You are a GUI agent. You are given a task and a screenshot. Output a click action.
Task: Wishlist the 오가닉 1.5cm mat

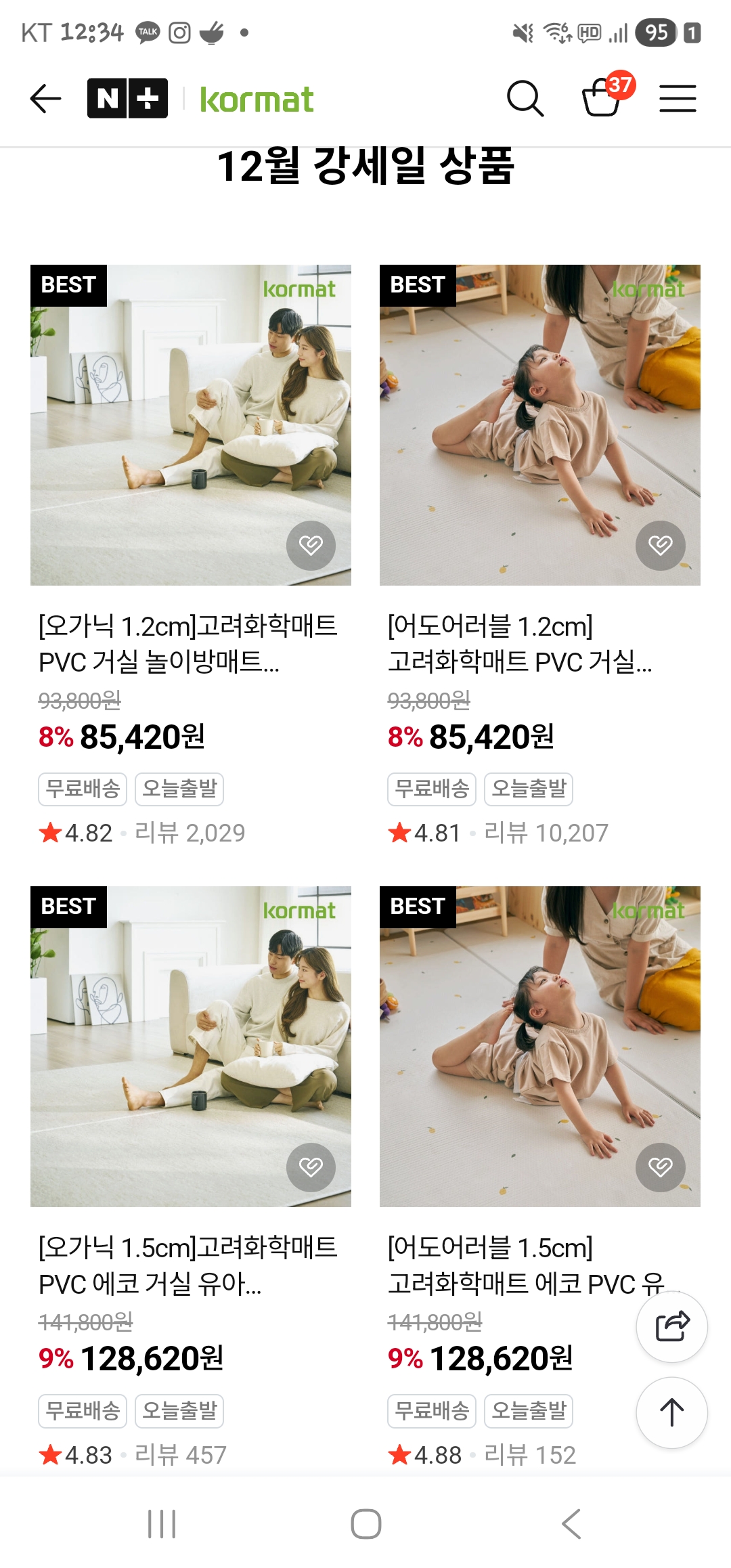[311, 1167]
